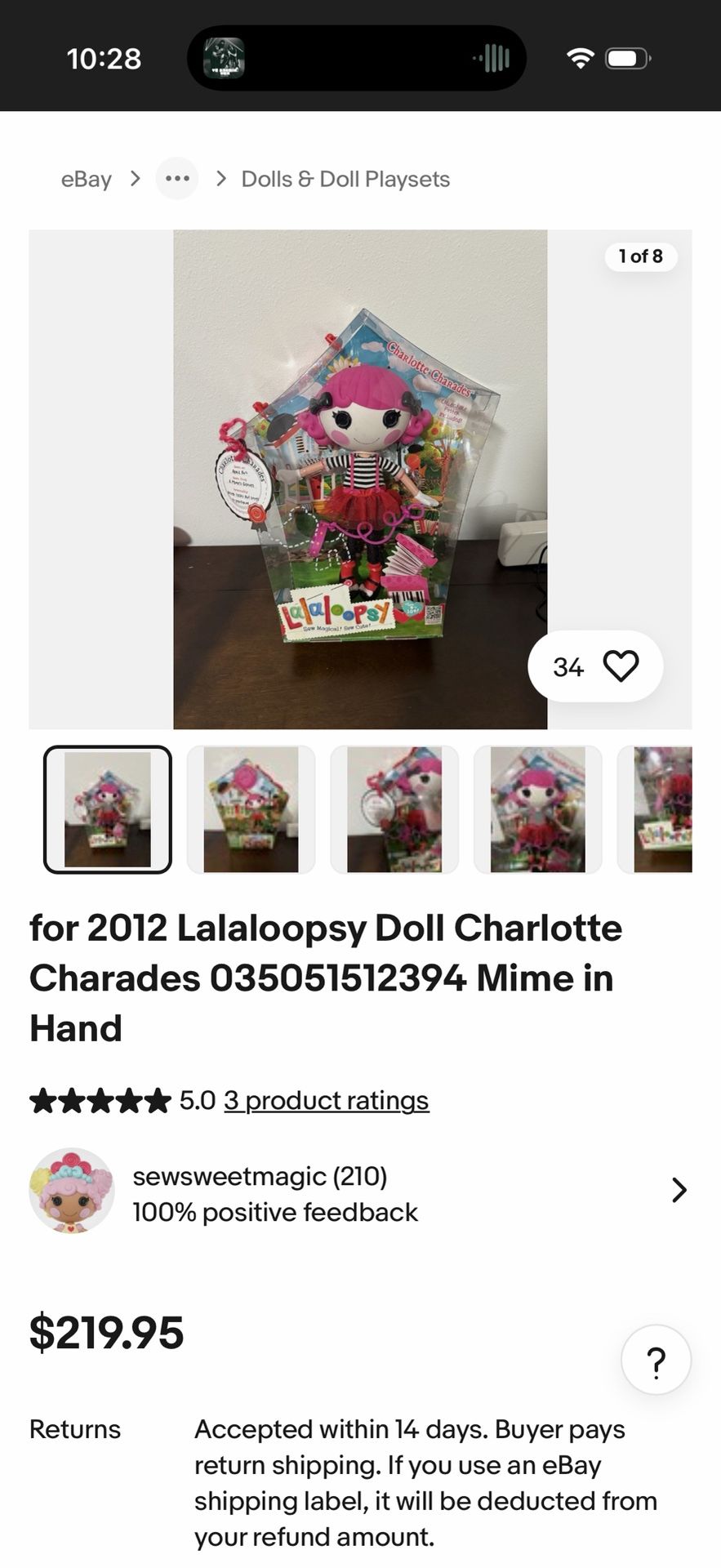Open the eBay breadcrumb link
The height and width of the screenshot is (1568, 721).
click(86, 179)
